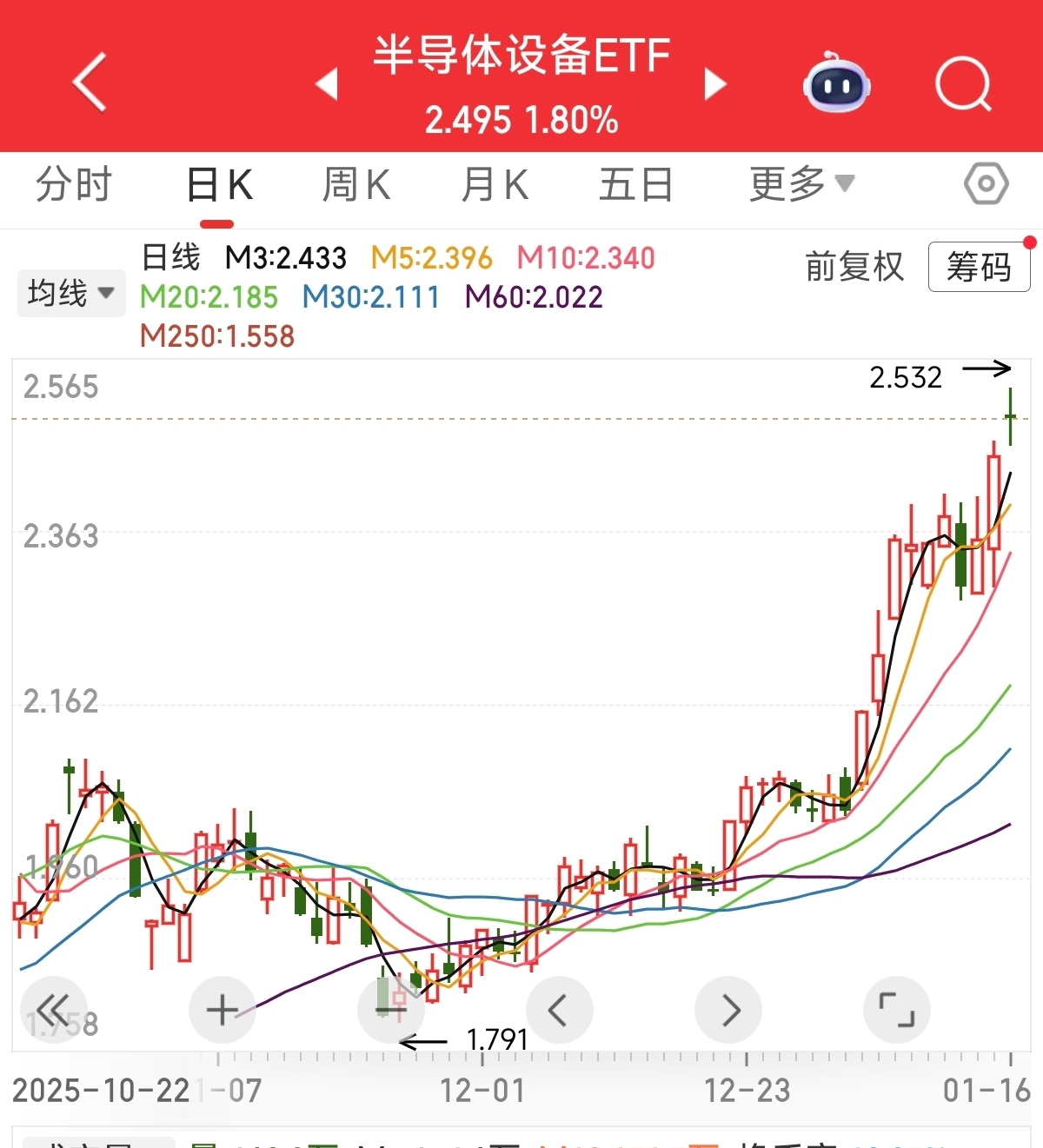Enter fullscreen landscape chart view
The image size is (1043, 1148).
(x=896, y=1010)
